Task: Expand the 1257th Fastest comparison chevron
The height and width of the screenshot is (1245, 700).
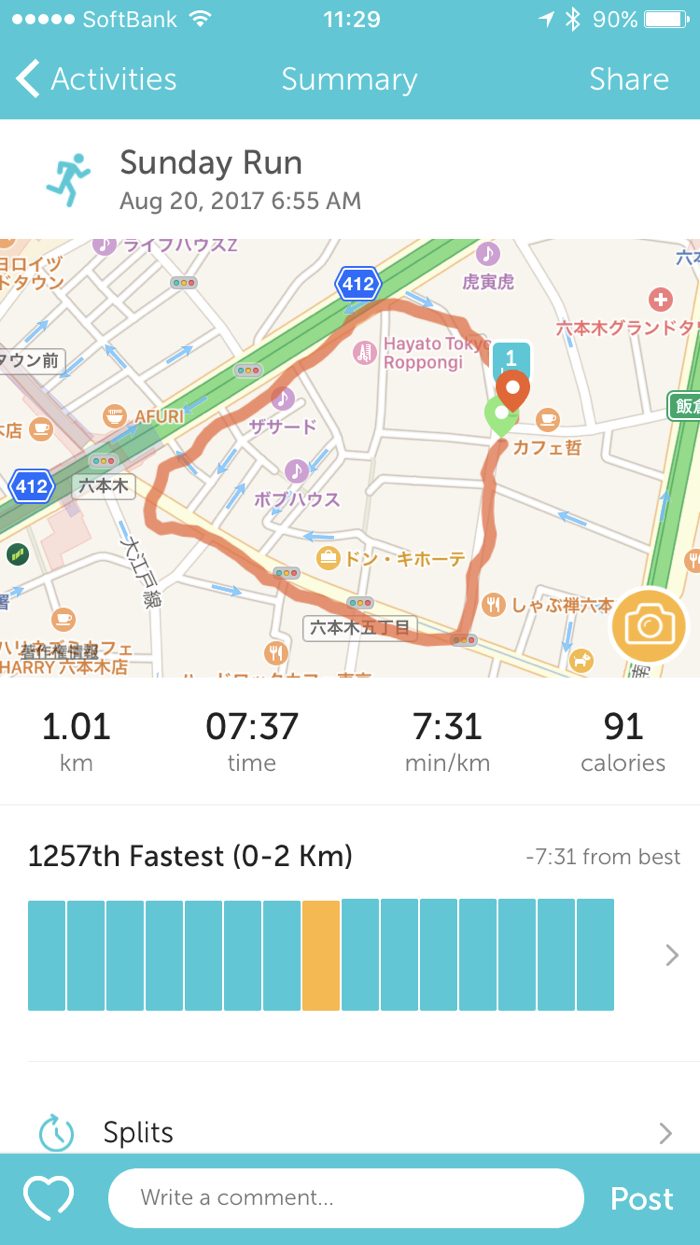Action: pyautogui.click(x=672, y=955)
